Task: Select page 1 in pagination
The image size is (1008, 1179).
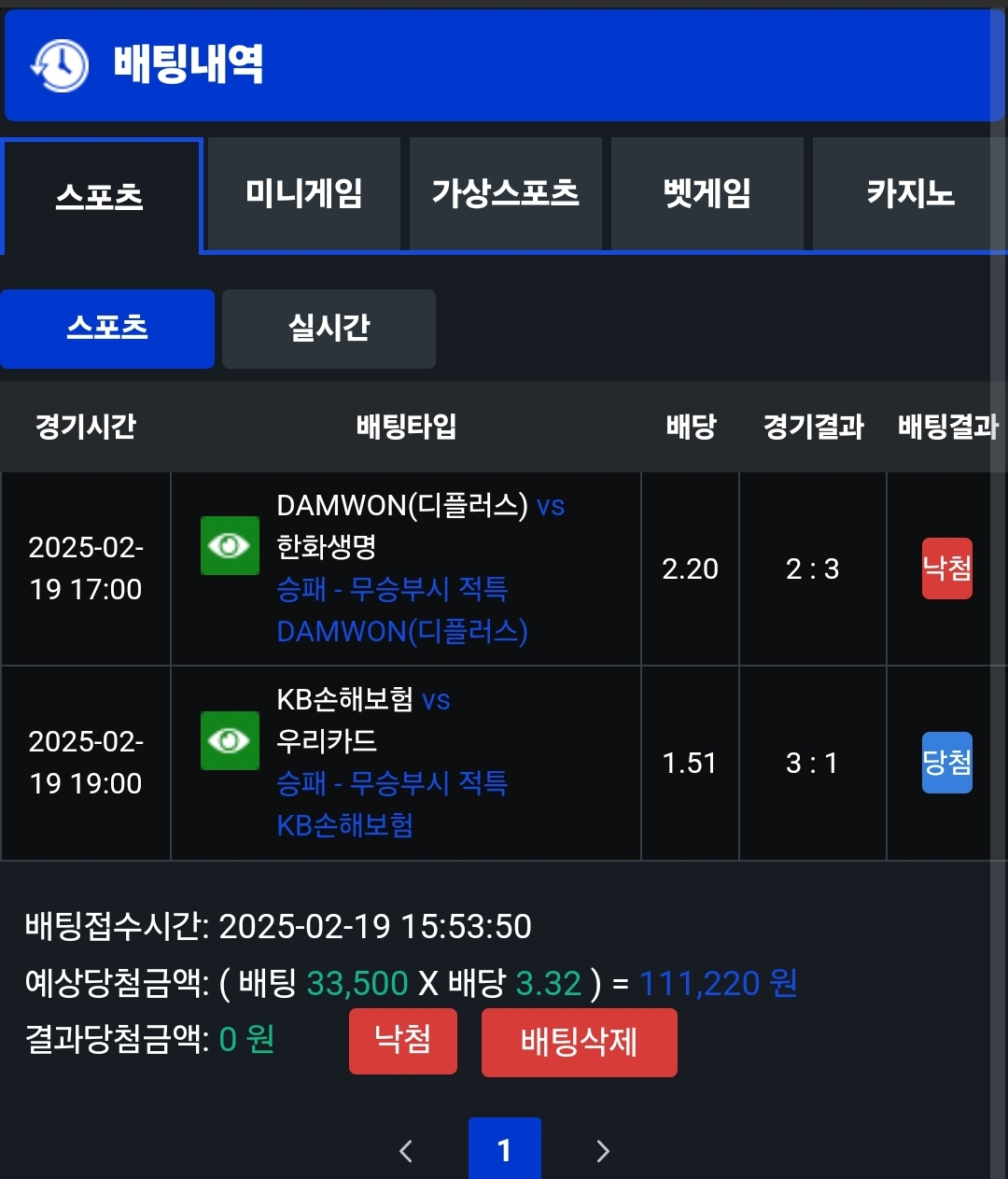Action: point(504,1150)
